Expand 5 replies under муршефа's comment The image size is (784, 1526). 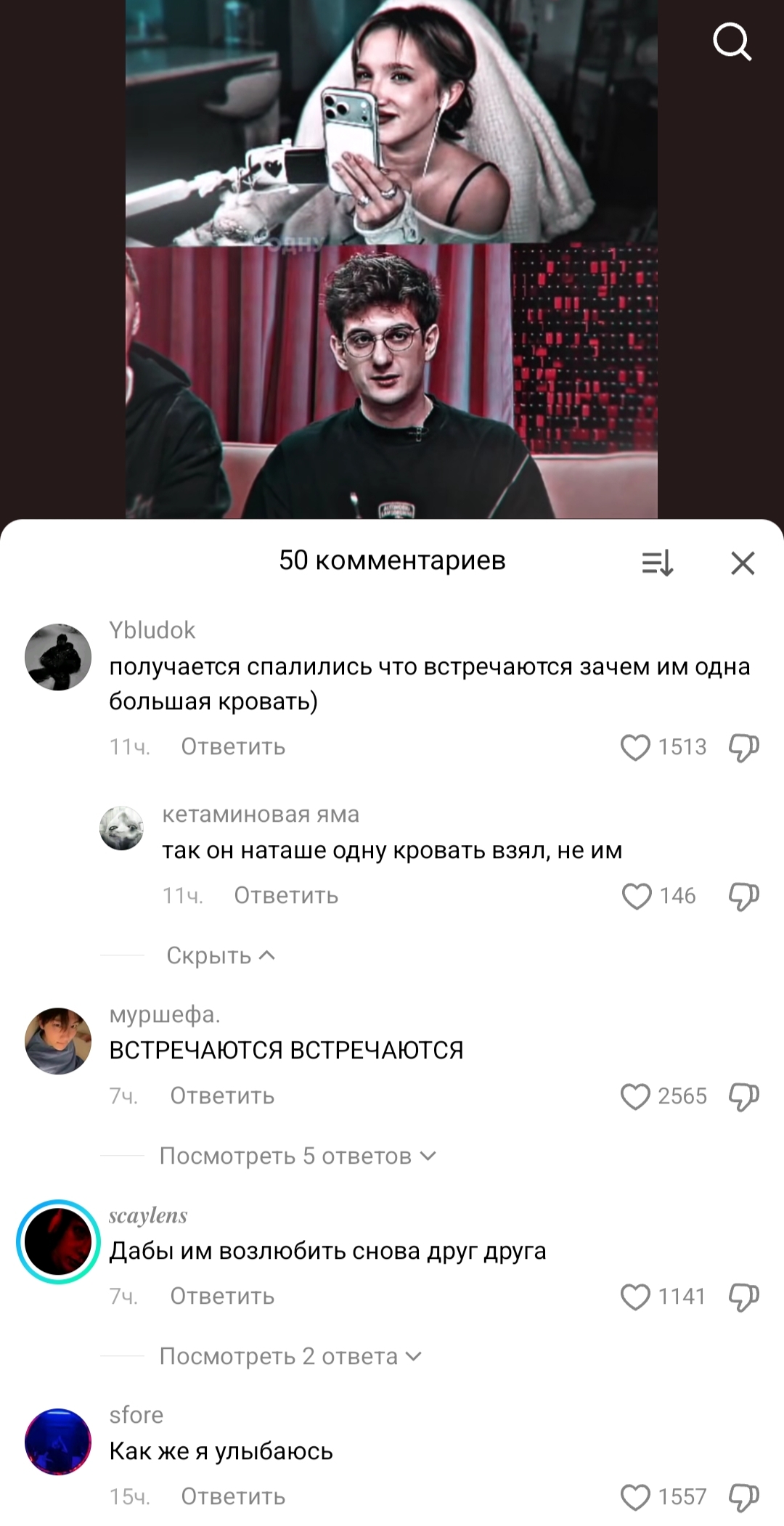(298, 1156)
